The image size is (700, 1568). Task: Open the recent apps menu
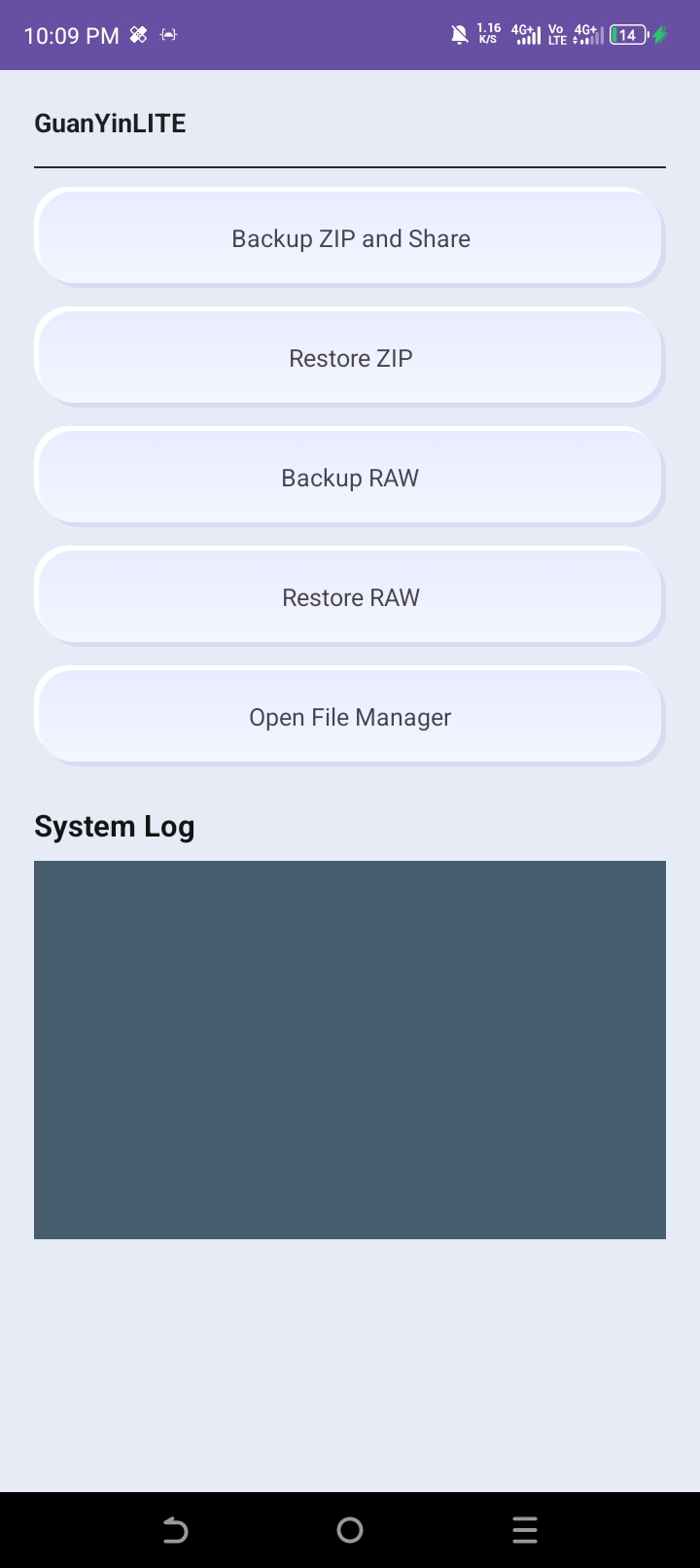(x=525, y=1530)
